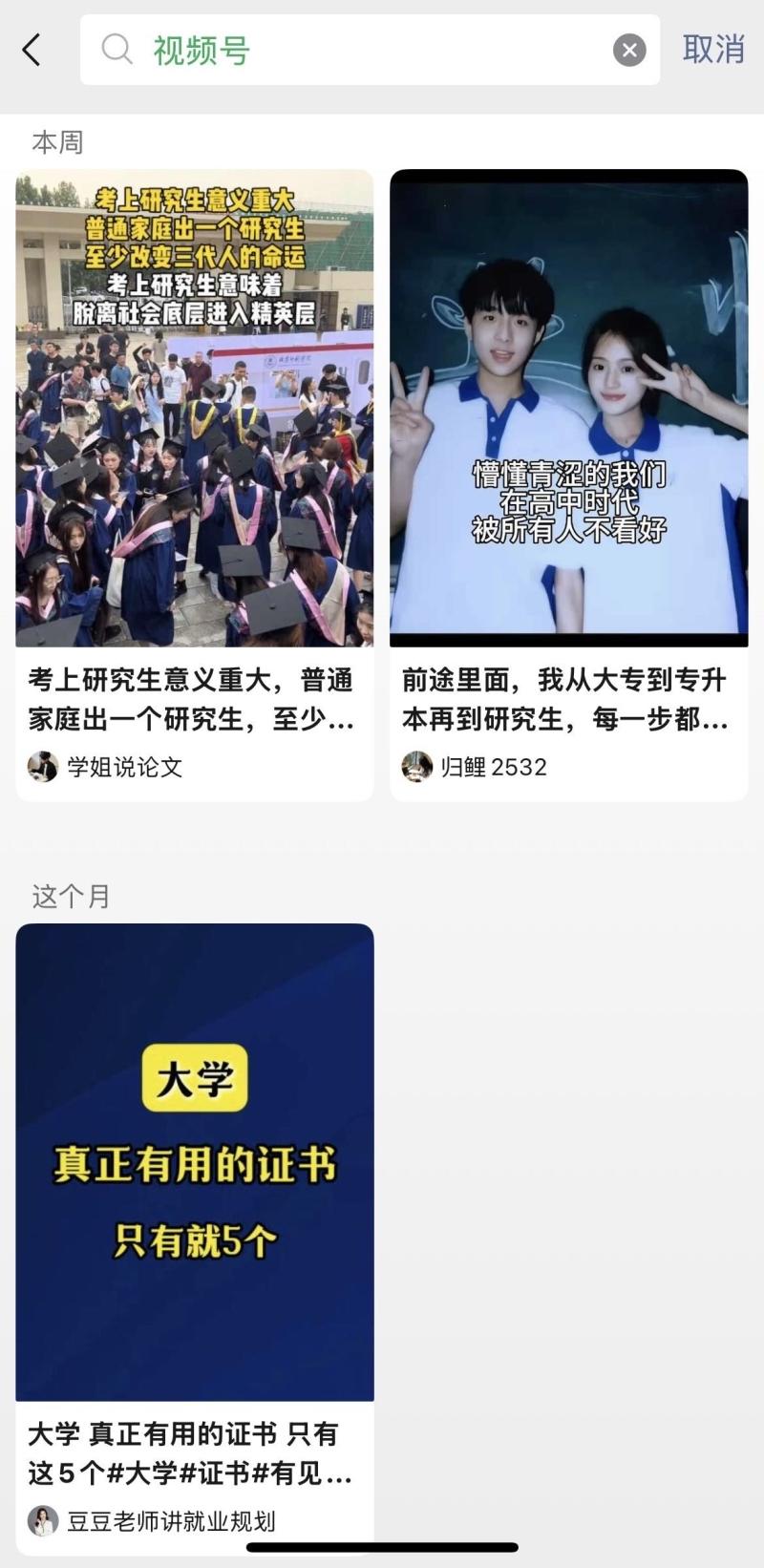
Task: Open the 考上研究生意义重大 video
Action: 194,409
